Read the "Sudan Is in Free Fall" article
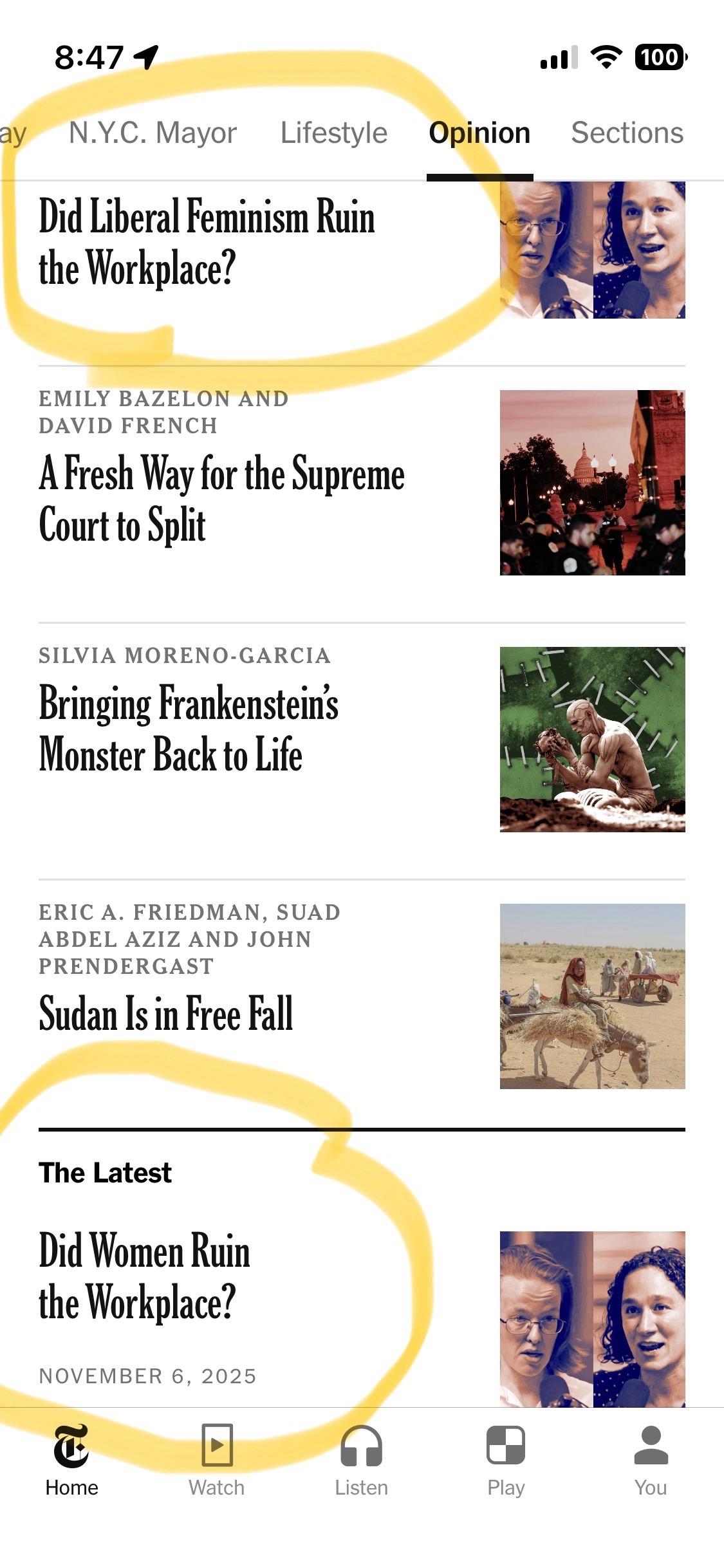This screenshot has width=724, height=1568. pyautogui.click(x=166, y=1013)
